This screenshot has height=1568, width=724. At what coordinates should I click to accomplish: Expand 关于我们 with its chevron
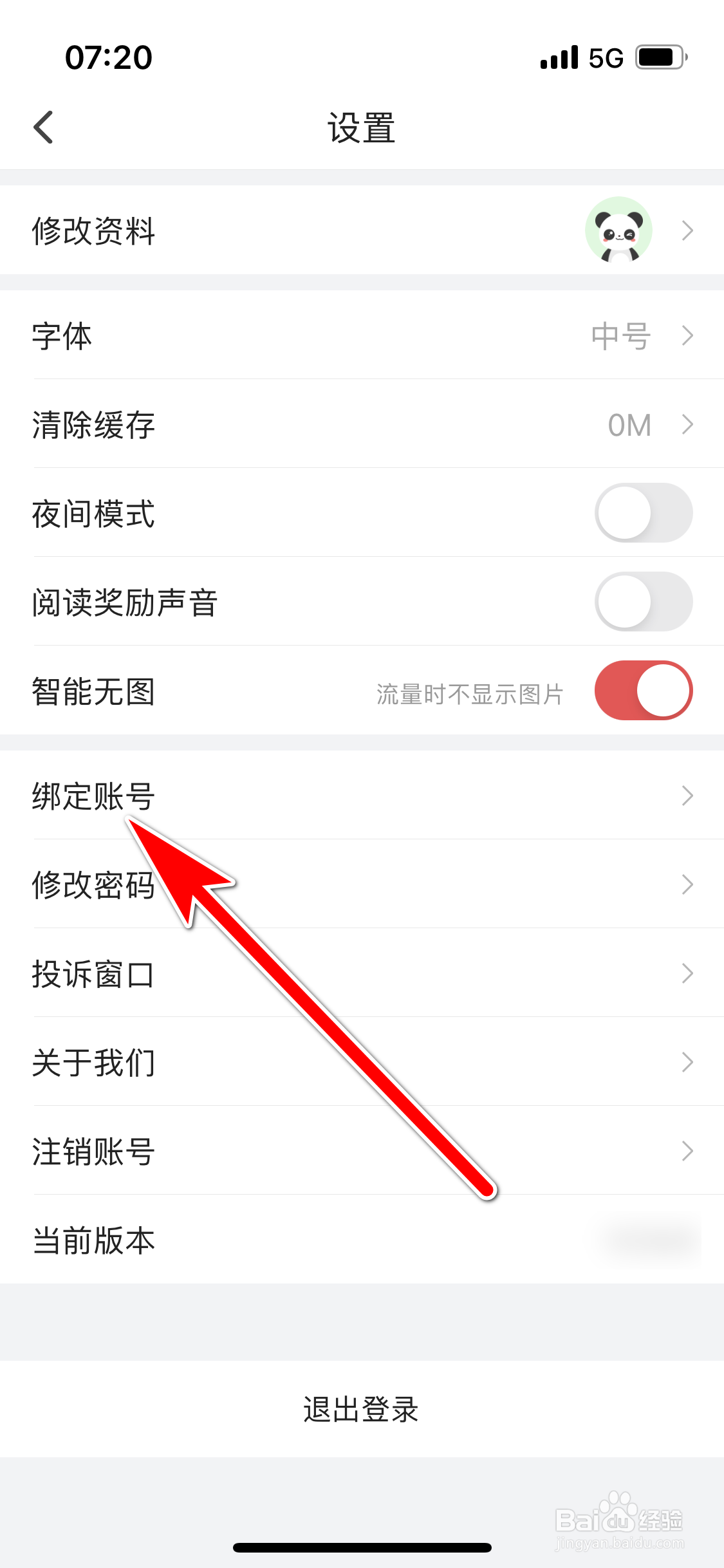[687, 1063]
